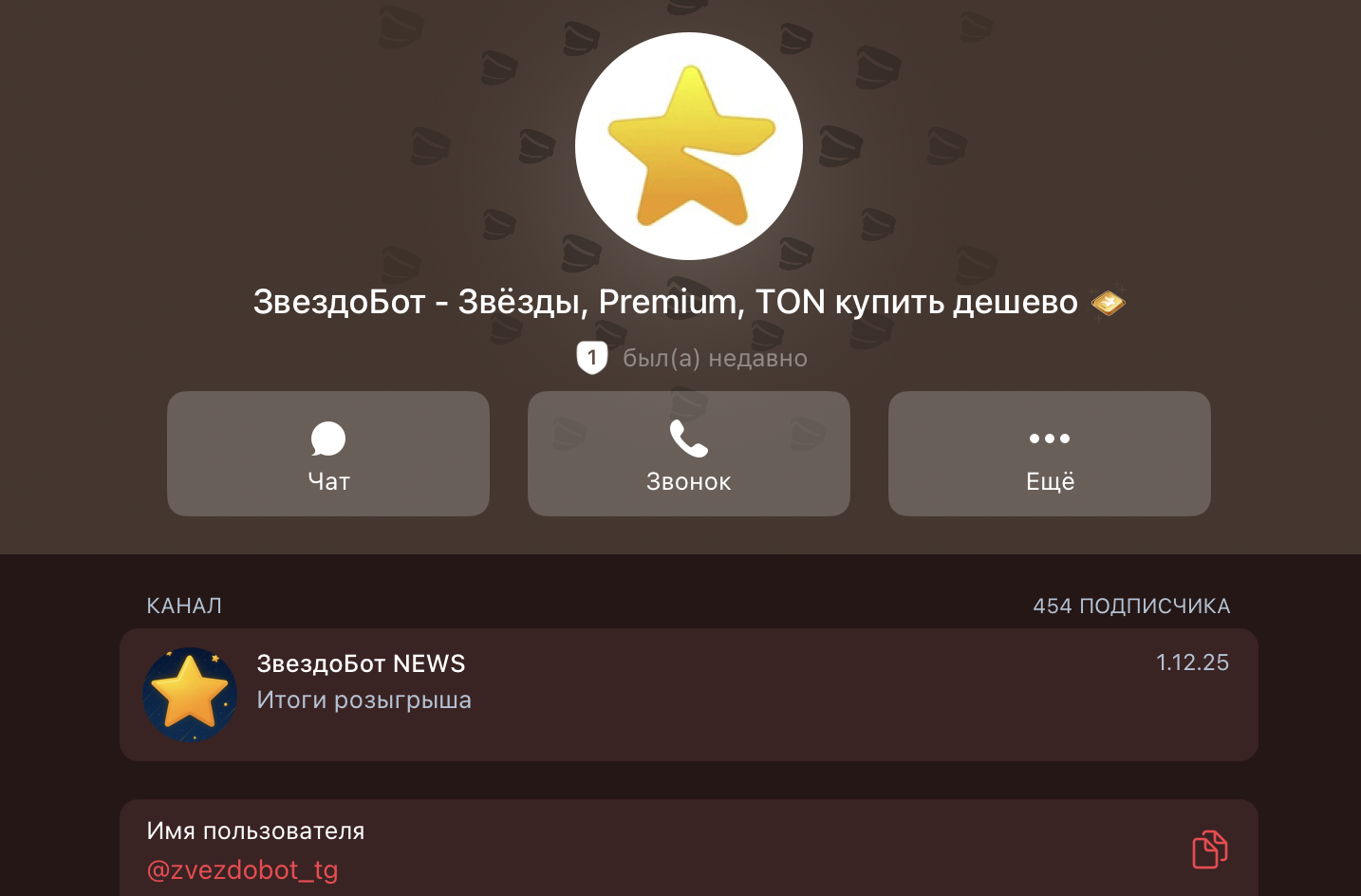The height and width of the screenshot is (896, 1361).
Task: View the profile photo with the star
Action: click(689, 146)
